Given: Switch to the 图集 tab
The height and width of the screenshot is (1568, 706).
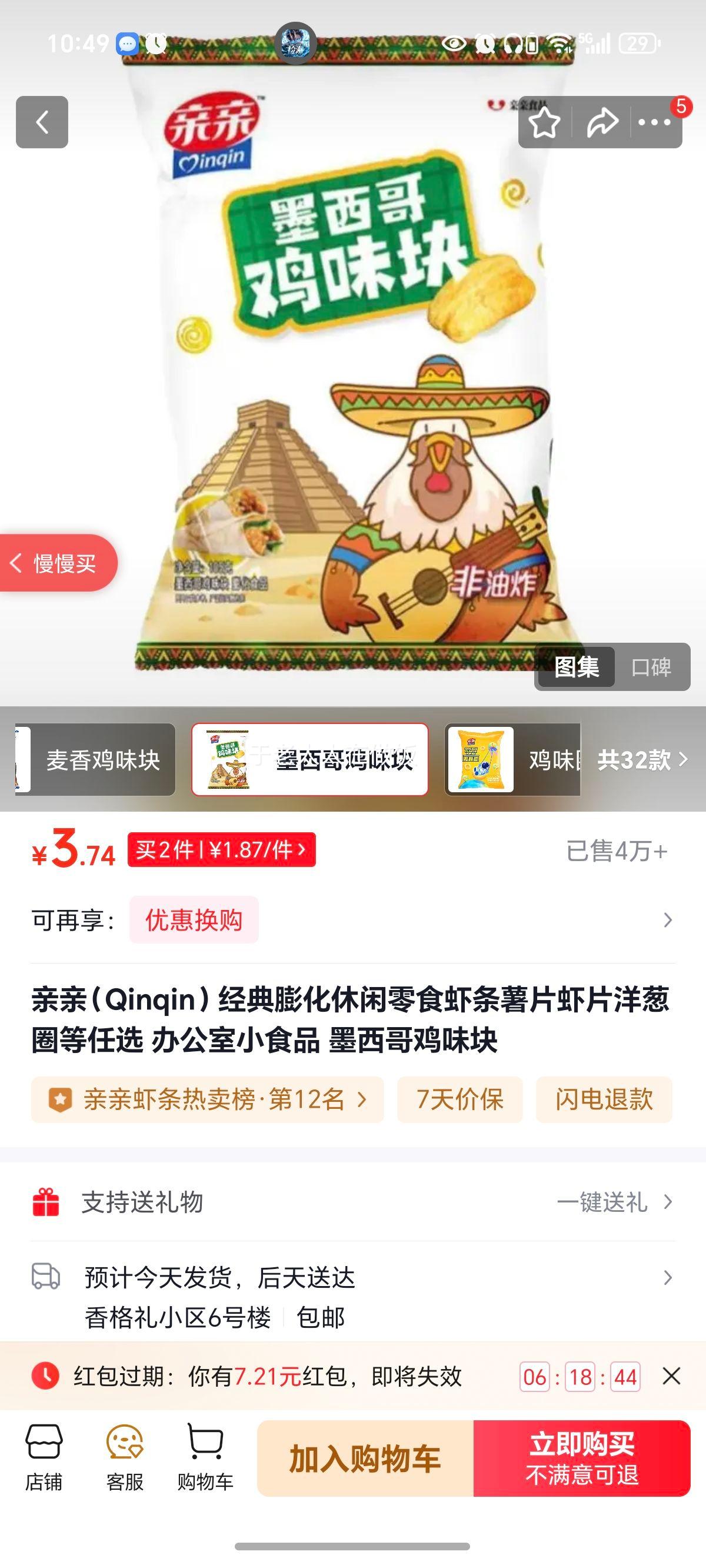Looking at the screenshot, I should tap(576, 667).
